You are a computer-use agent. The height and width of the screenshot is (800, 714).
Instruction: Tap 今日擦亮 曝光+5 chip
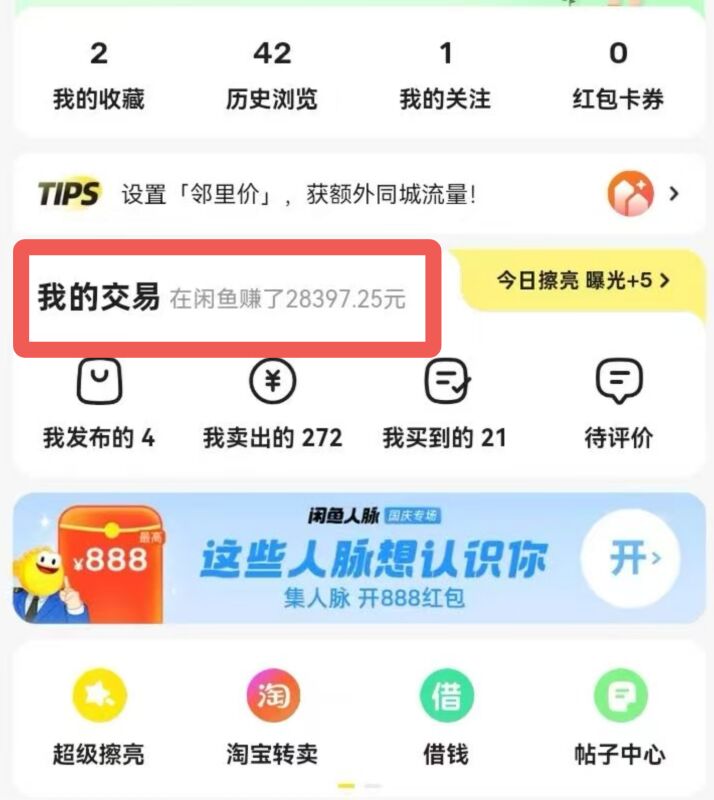[583, 281]
